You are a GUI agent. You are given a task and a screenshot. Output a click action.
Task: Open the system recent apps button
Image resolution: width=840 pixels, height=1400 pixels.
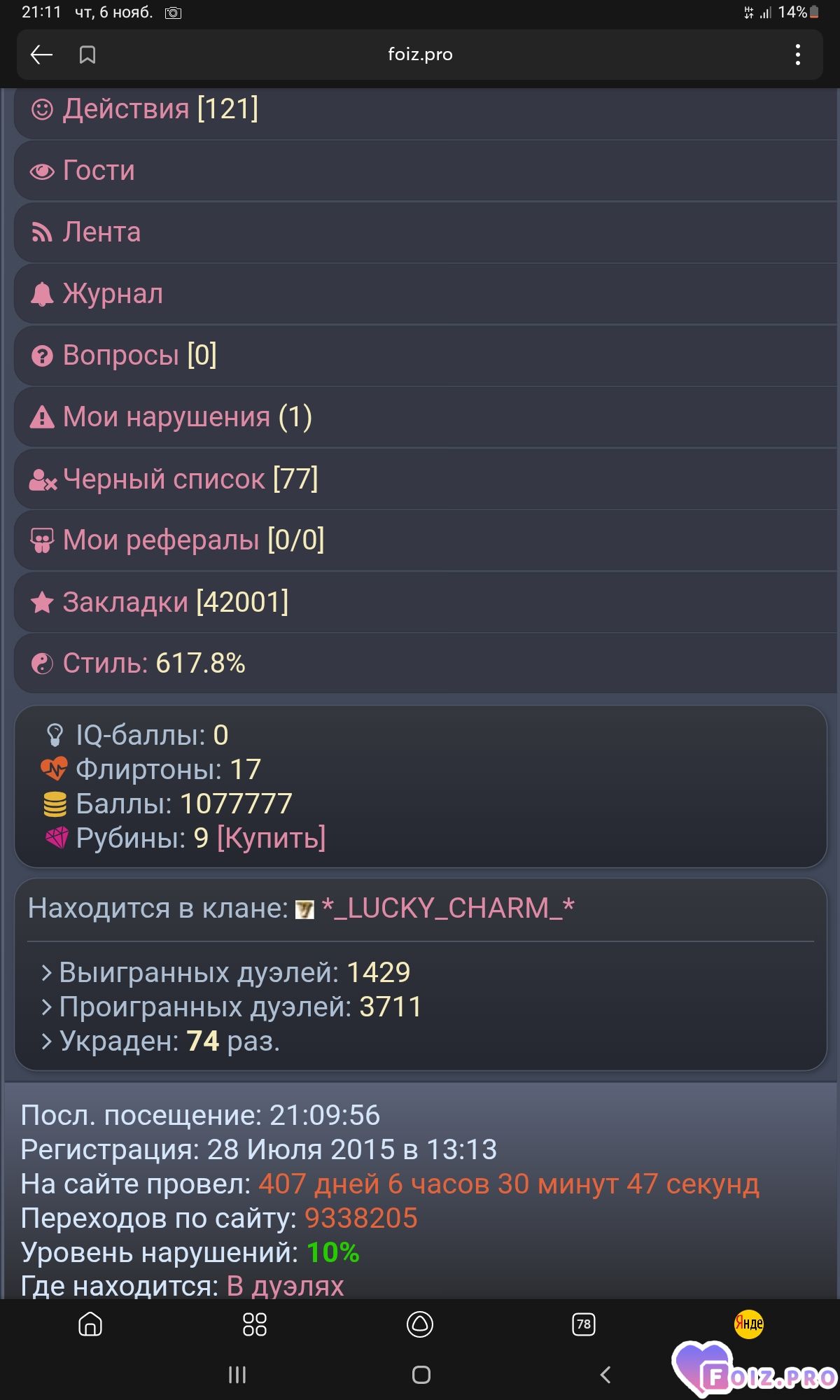(x=237, y=1375)
